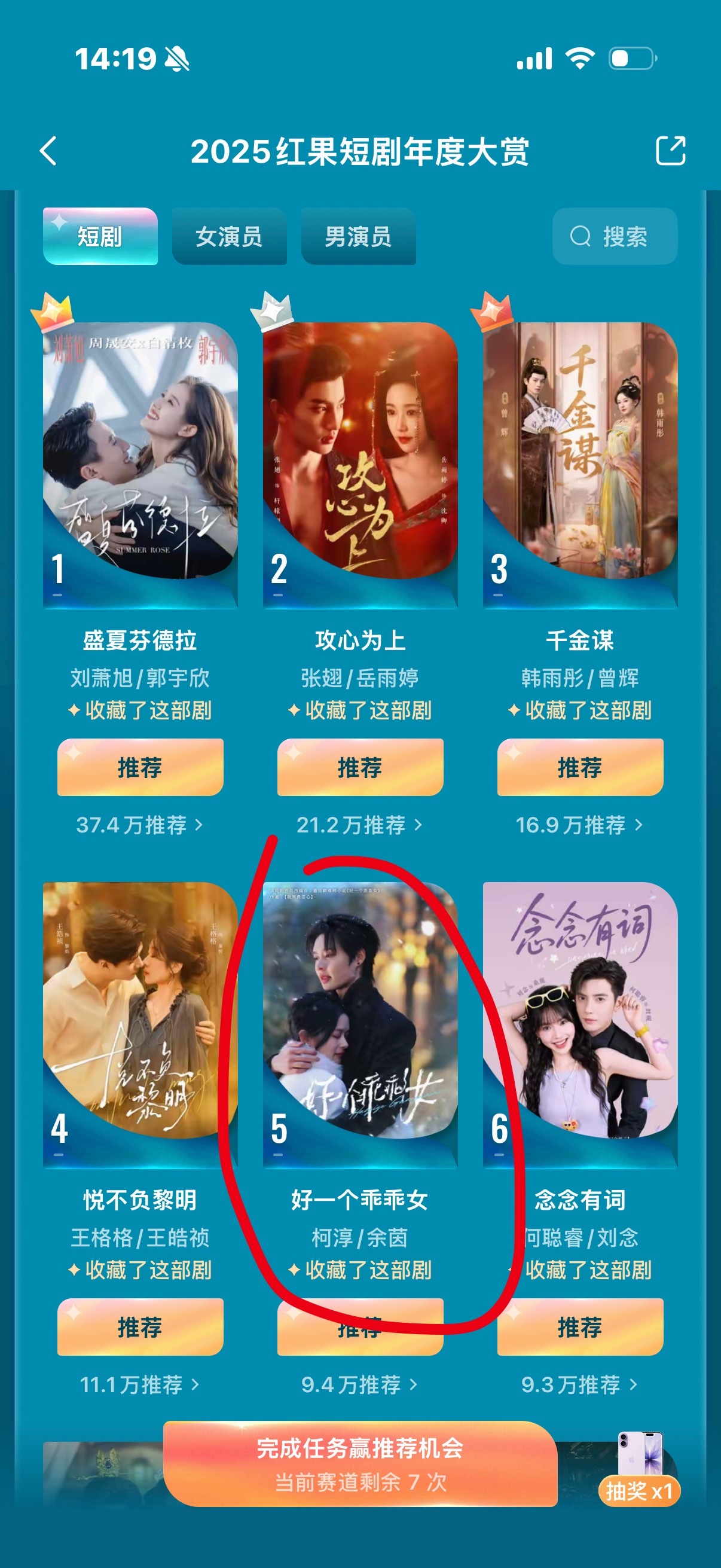This screenshot has height=1568, width=721.
Task: Tap the star sparkle icon on the 短剧 tab
Action: (x=58, y=224)
